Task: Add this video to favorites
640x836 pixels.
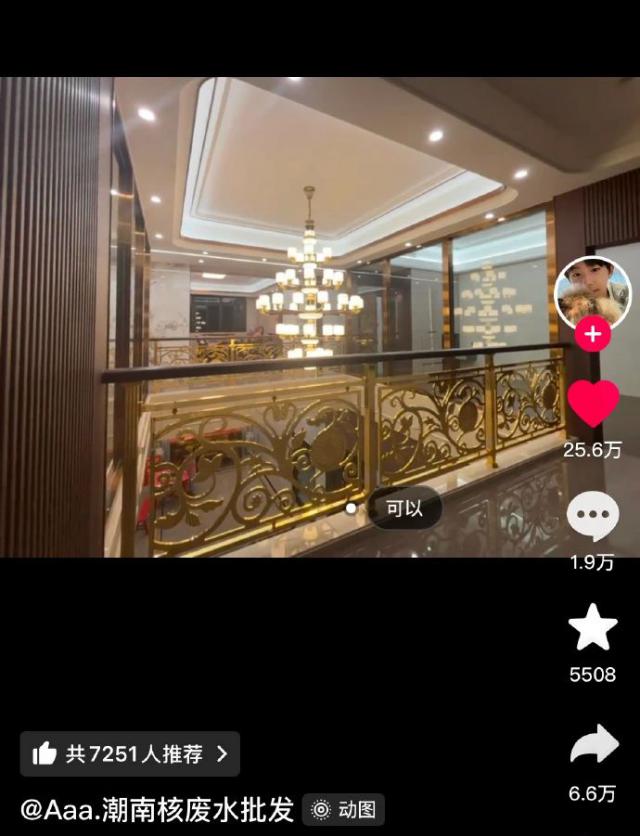Action: pos(592,629)
